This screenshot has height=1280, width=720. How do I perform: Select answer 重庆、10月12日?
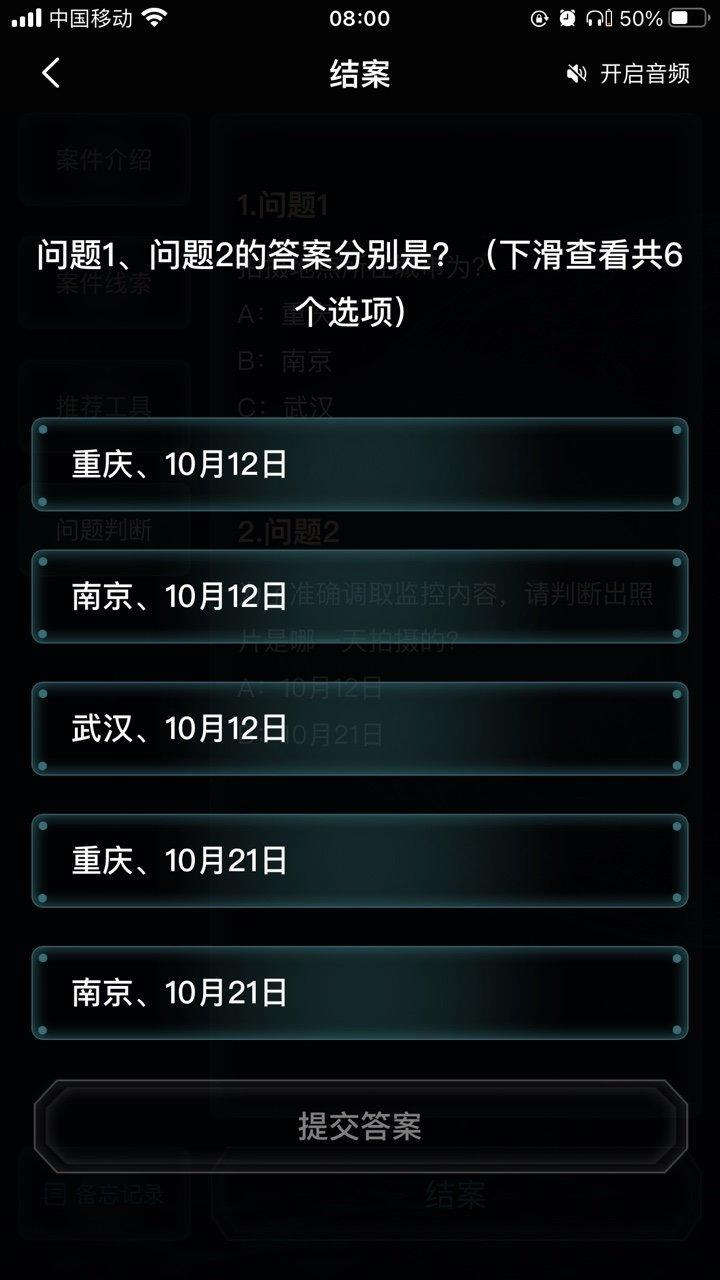pyautogui.click(x=360, y=464)
